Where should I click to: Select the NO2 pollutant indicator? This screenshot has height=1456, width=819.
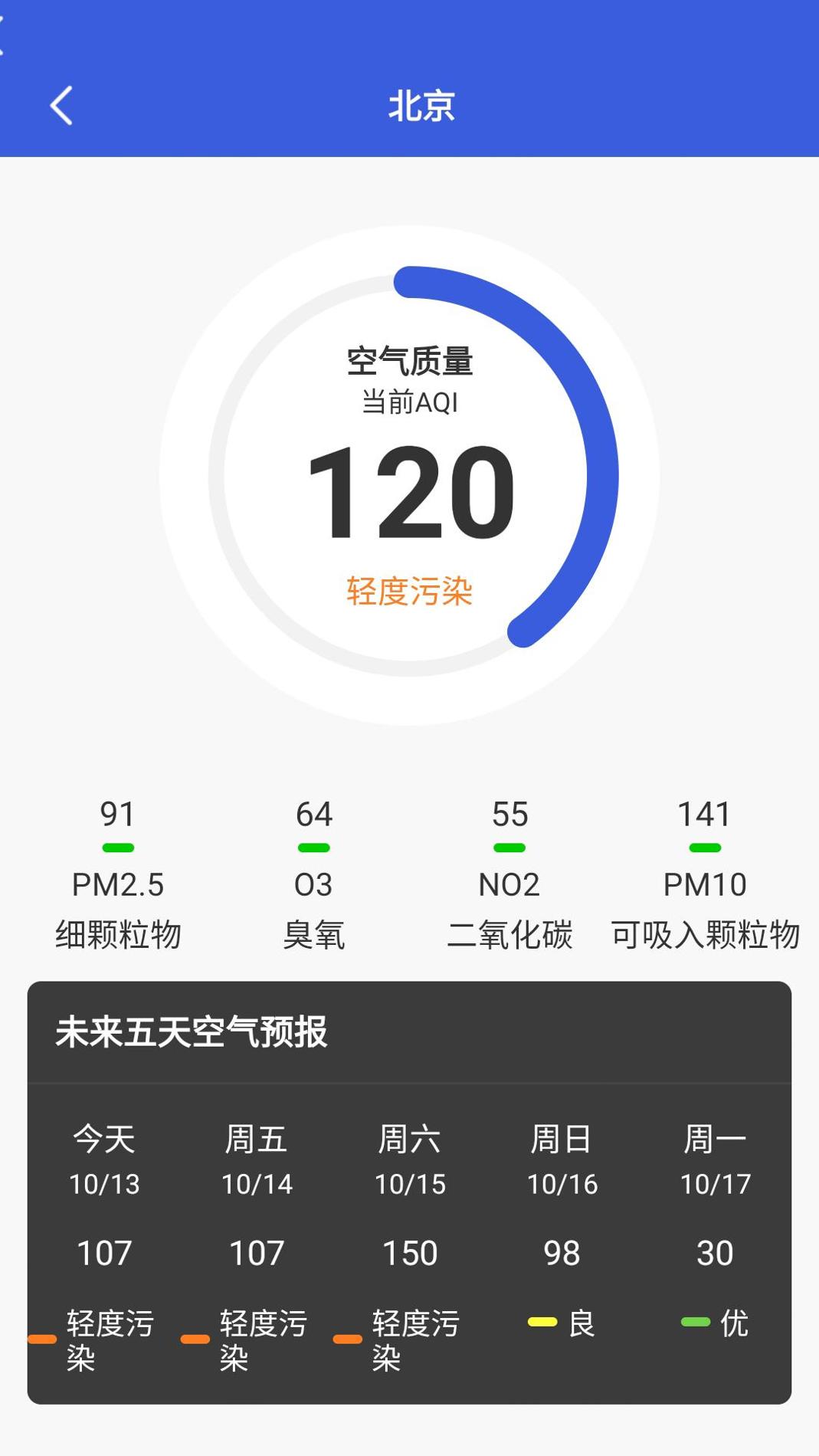click(x=509, y=885)
